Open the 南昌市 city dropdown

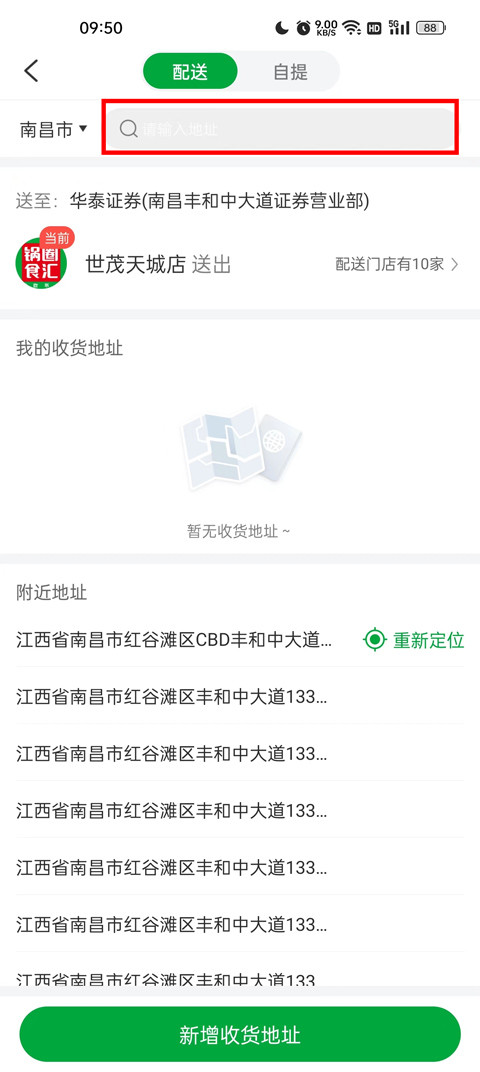click(53, 129)
